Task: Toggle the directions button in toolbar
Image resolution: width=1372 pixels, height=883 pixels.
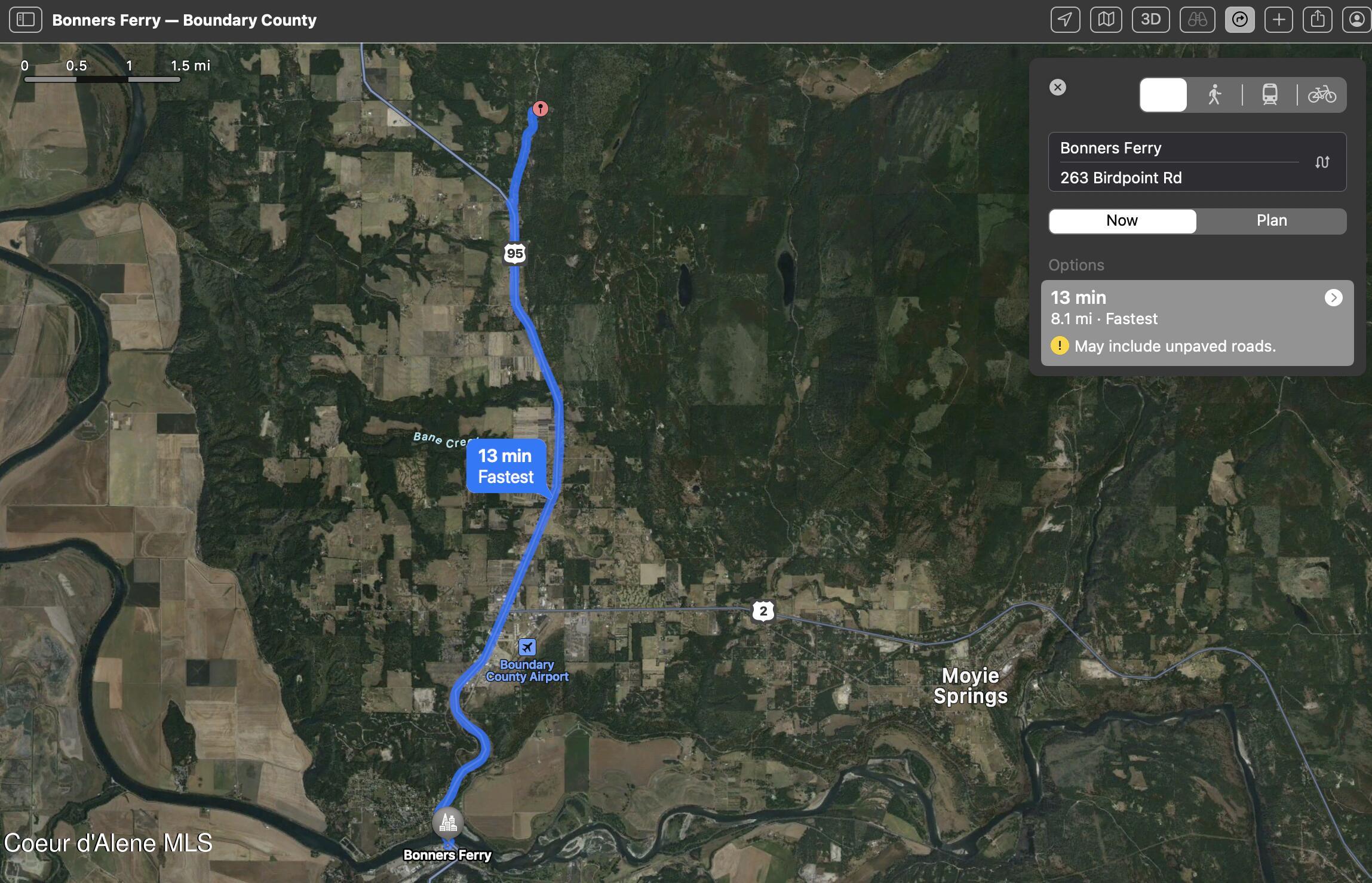Action: click(x=1239, y=20)
